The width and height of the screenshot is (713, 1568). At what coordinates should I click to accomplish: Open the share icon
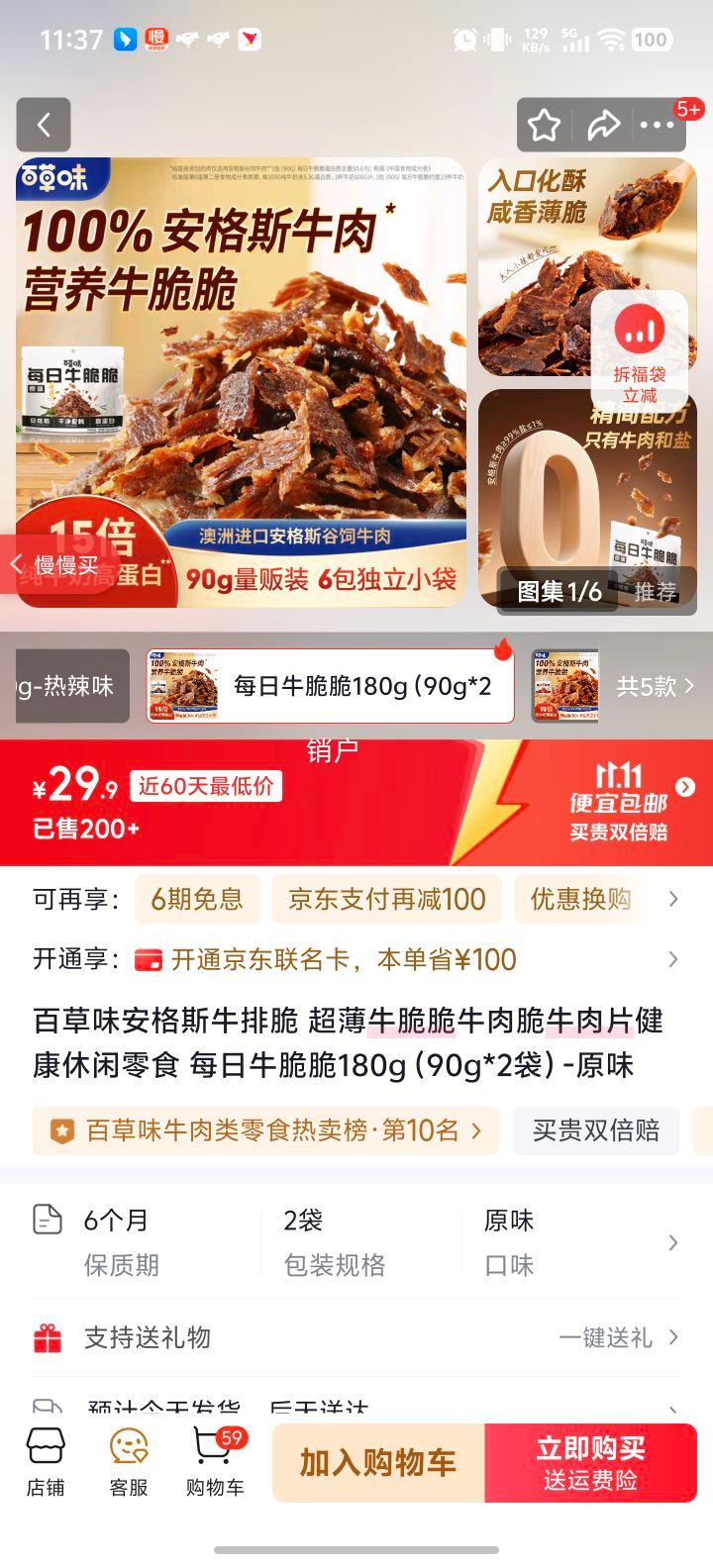(x=604, y=125)
